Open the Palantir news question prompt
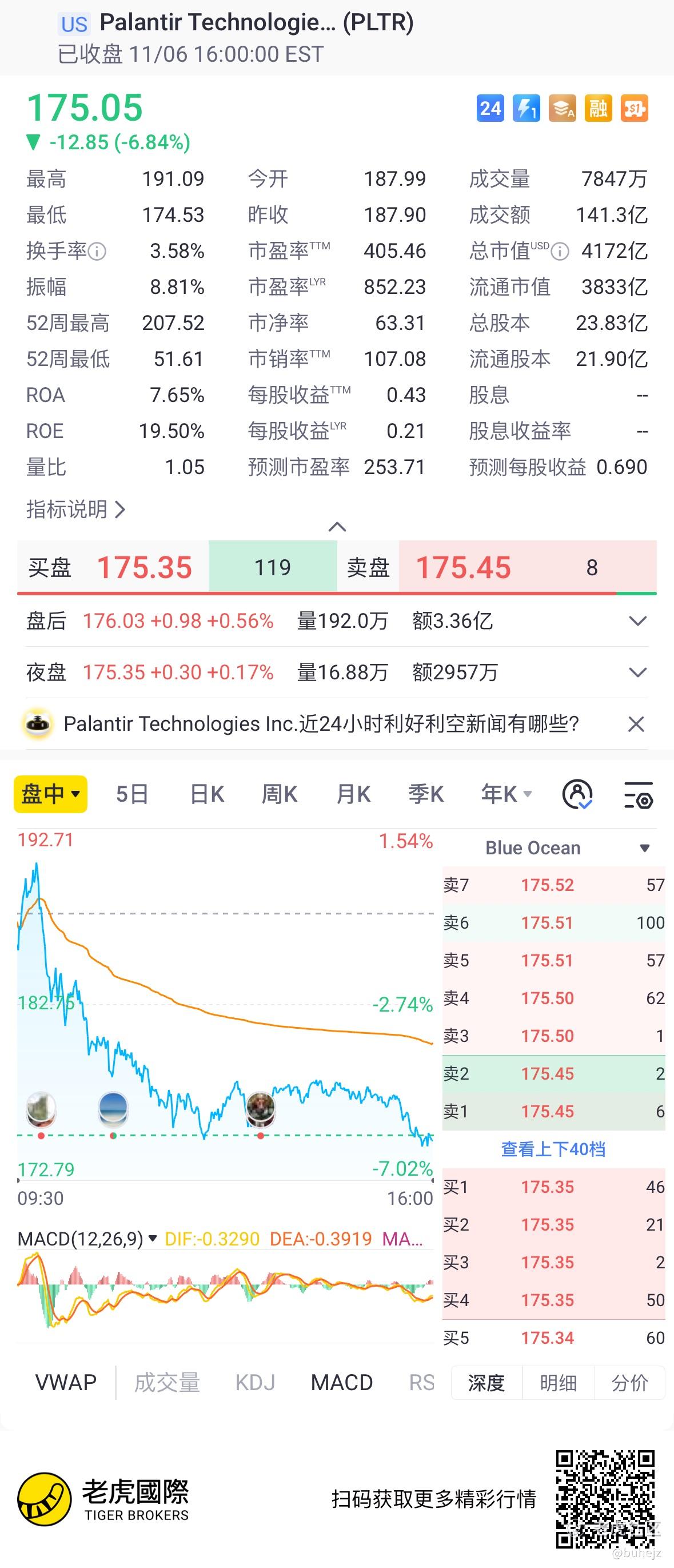This screenshot has height=1568, width=674. coord(321,725)
